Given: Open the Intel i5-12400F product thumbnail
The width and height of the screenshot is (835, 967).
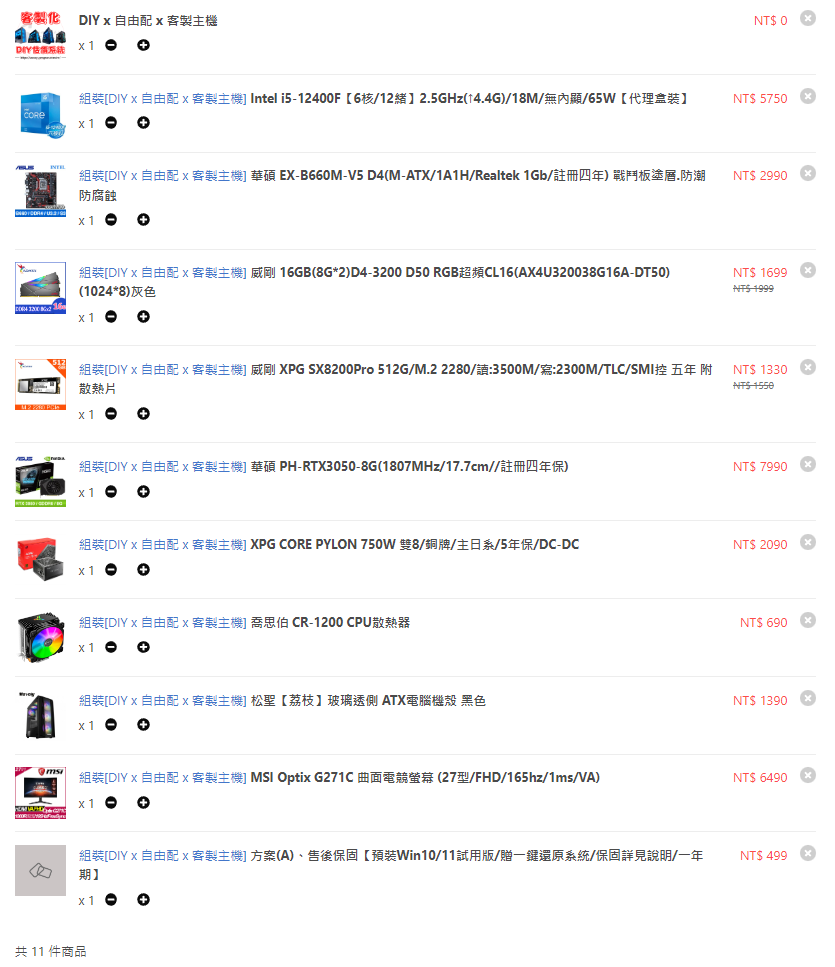Looking at the screenshot, I should 40,114.
